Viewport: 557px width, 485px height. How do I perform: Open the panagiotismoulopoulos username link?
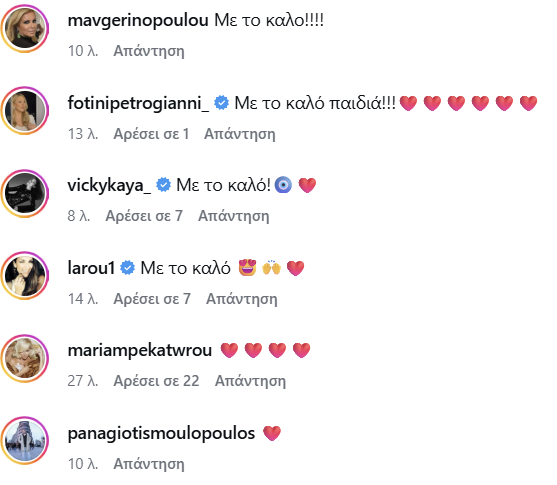[x=161, y=433]
